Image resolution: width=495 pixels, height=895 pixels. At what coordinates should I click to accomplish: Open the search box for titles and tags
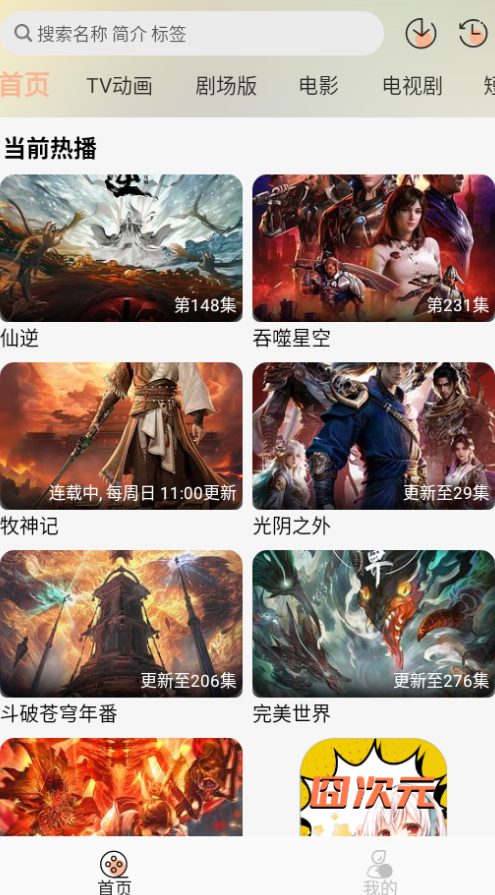pos(192,34)
